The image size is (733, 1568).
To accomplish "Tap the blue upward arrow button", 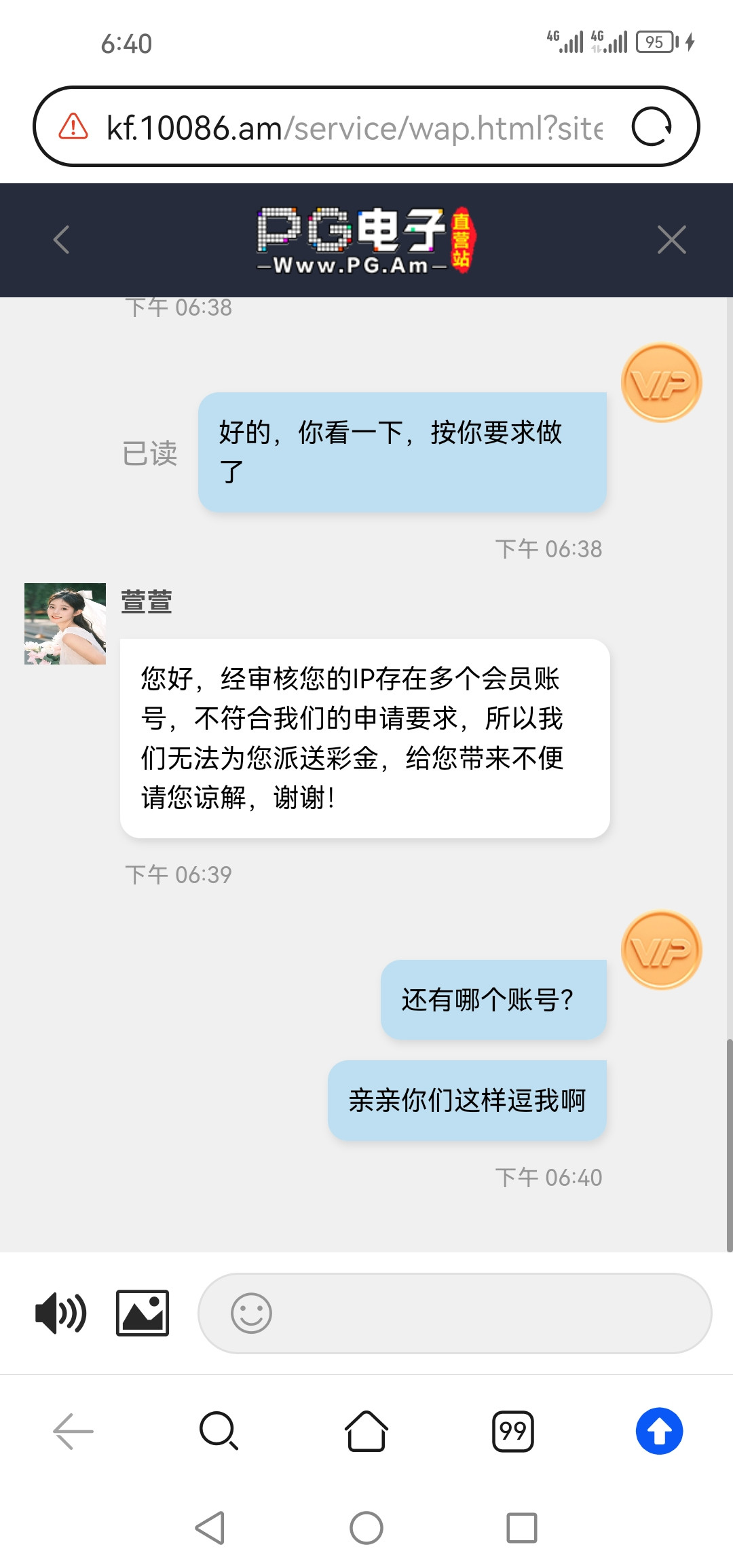I will [x=659, y=1431].
